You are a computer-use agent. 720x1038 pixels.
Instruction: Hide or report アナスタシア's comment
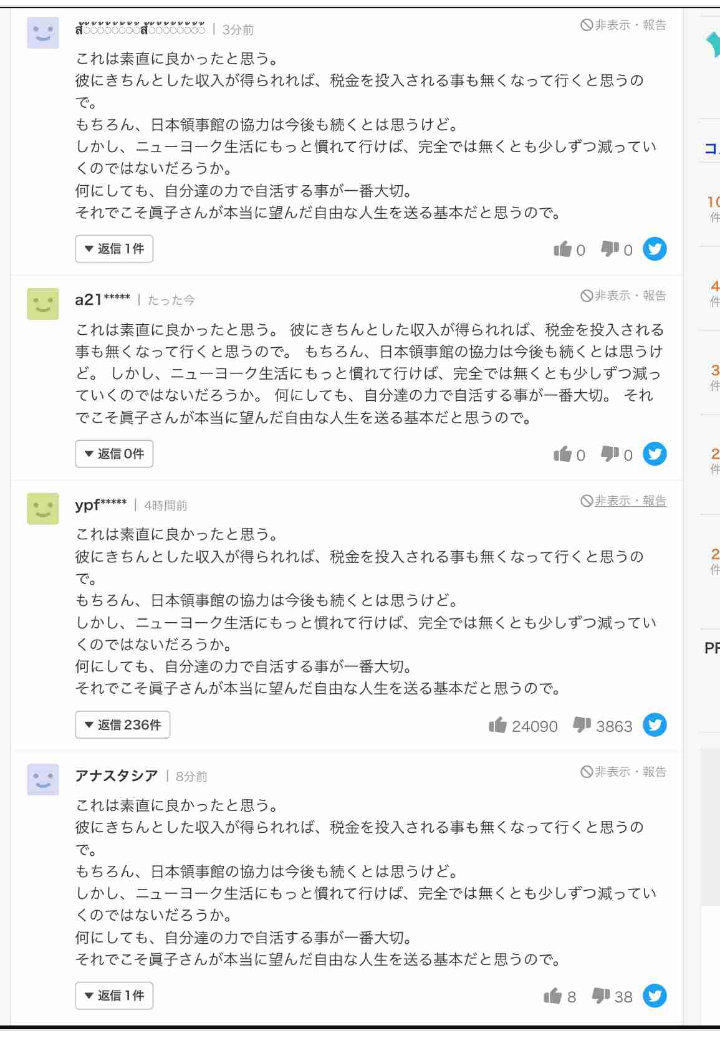point(623,772)
